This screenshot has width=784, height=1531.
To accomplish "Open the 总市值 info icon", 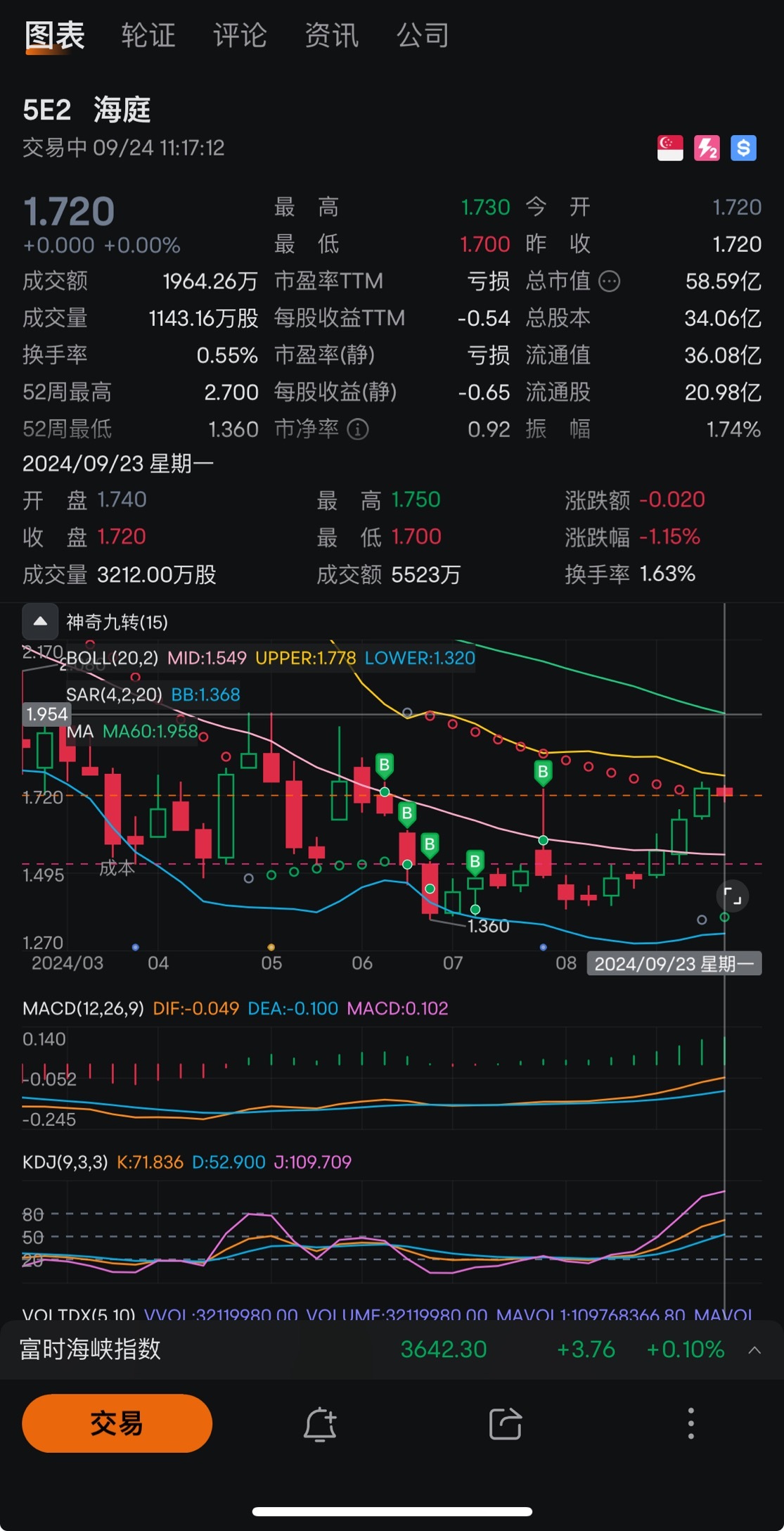I will coord(609,281).
